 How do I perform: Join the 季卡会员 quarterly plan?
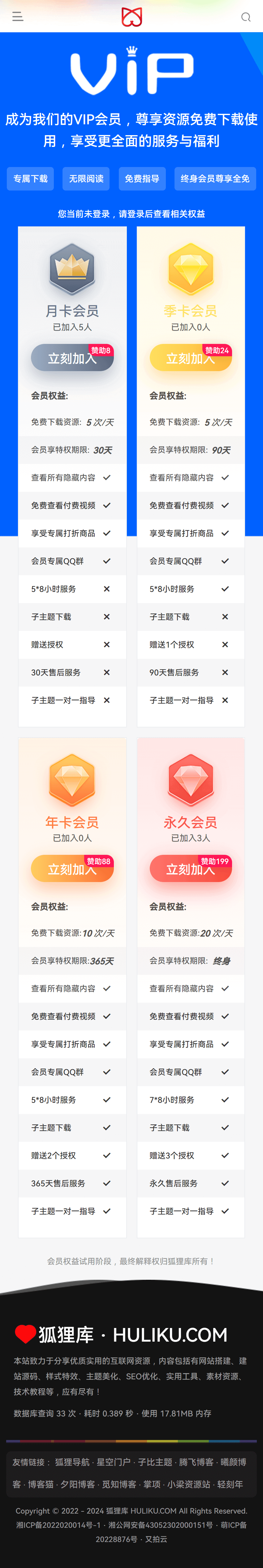point(190,358)
